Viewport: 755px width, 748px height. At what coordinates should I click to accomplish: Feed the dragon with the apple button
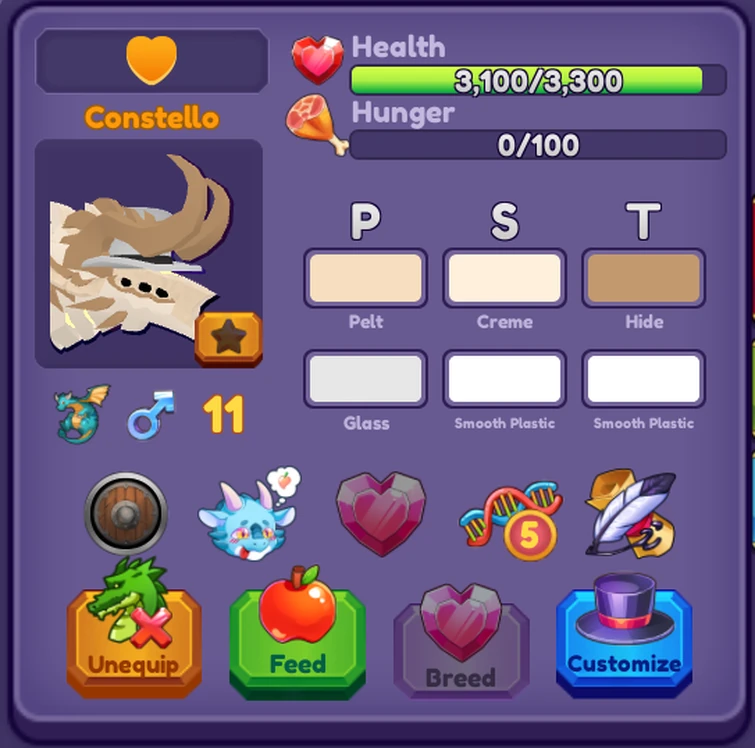(297, 640)
